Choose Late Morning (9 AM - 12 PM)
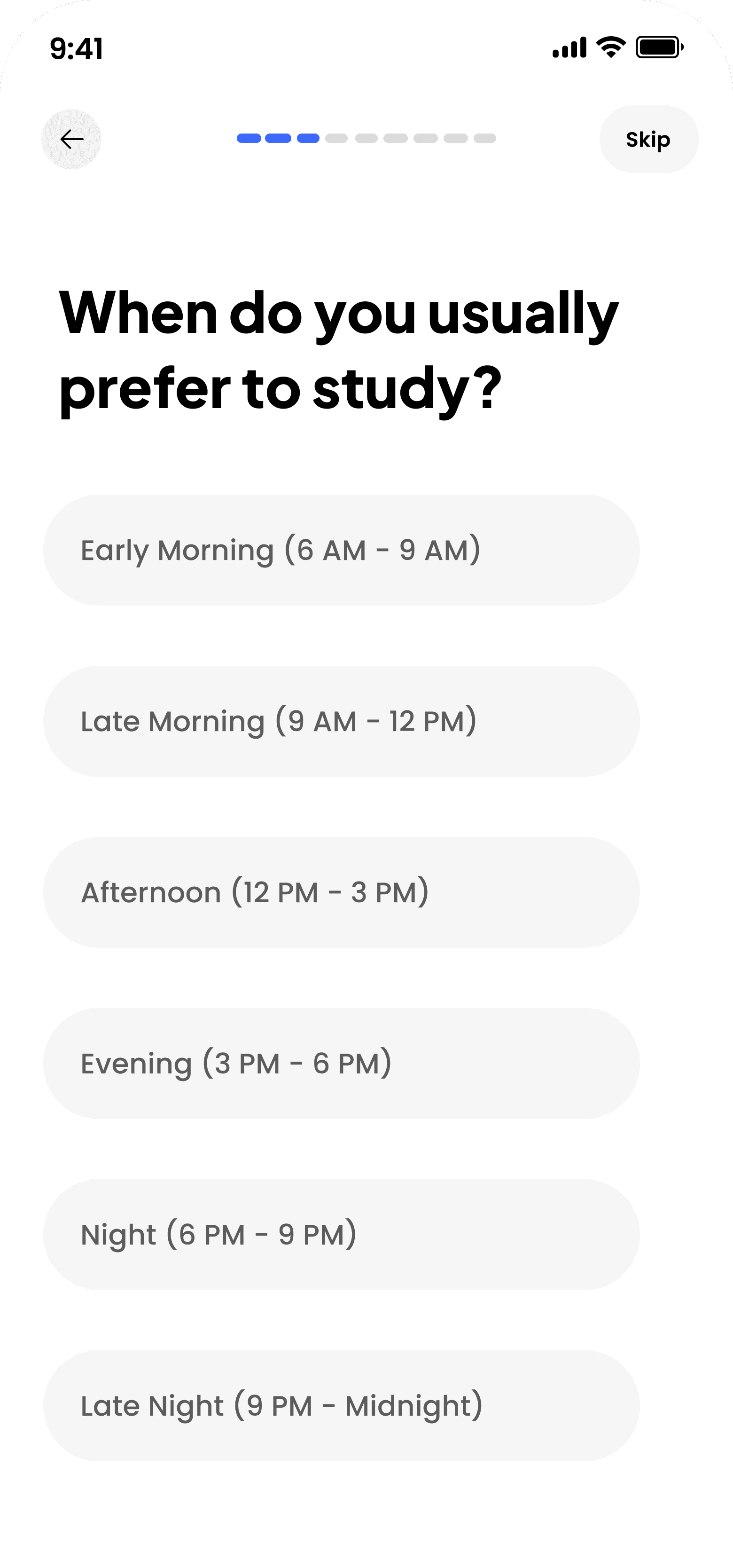The width and height of the screenshot is (733, 1568). pyautogui.click(x=341, y=721)
